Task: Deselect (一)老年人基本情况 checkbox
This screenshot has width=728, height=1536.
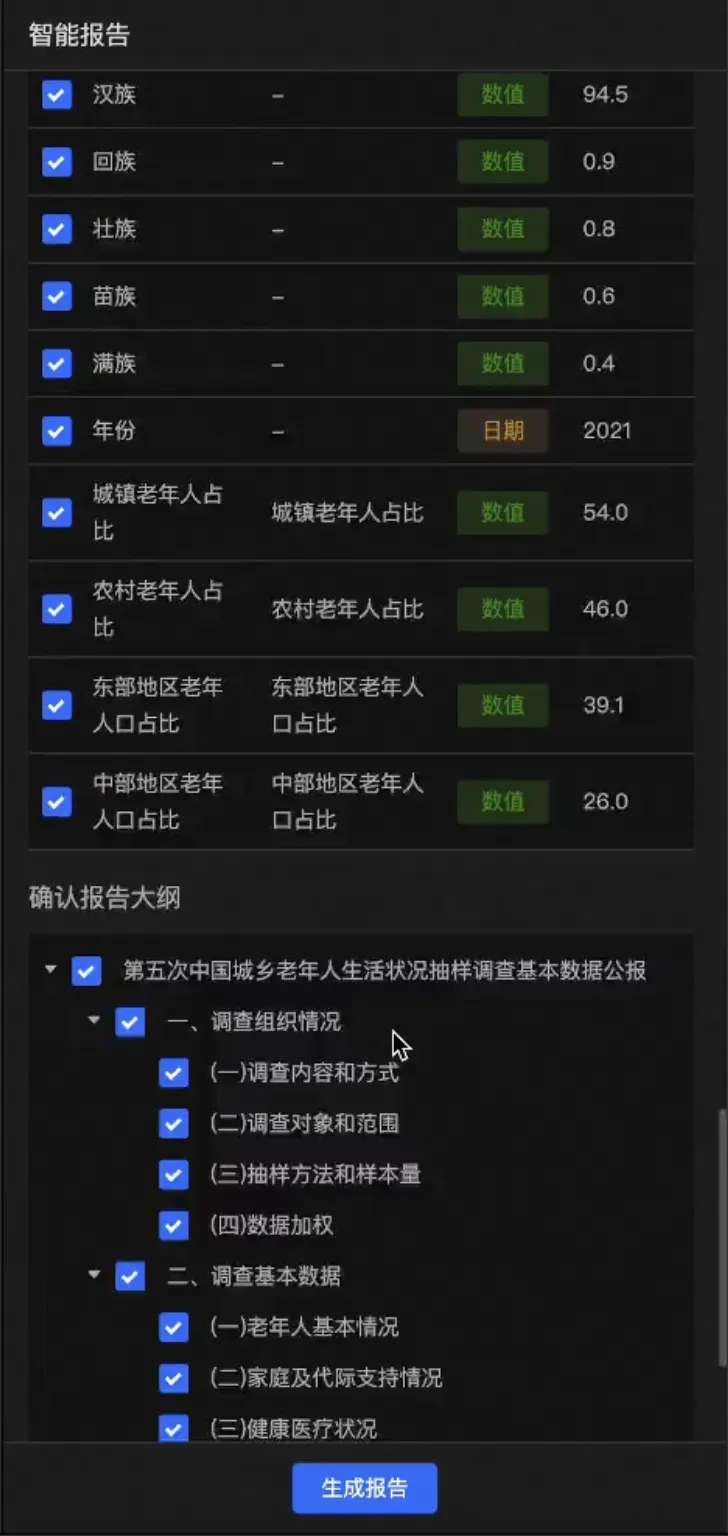Action: pyautogui.click(x=174, y=1327)
